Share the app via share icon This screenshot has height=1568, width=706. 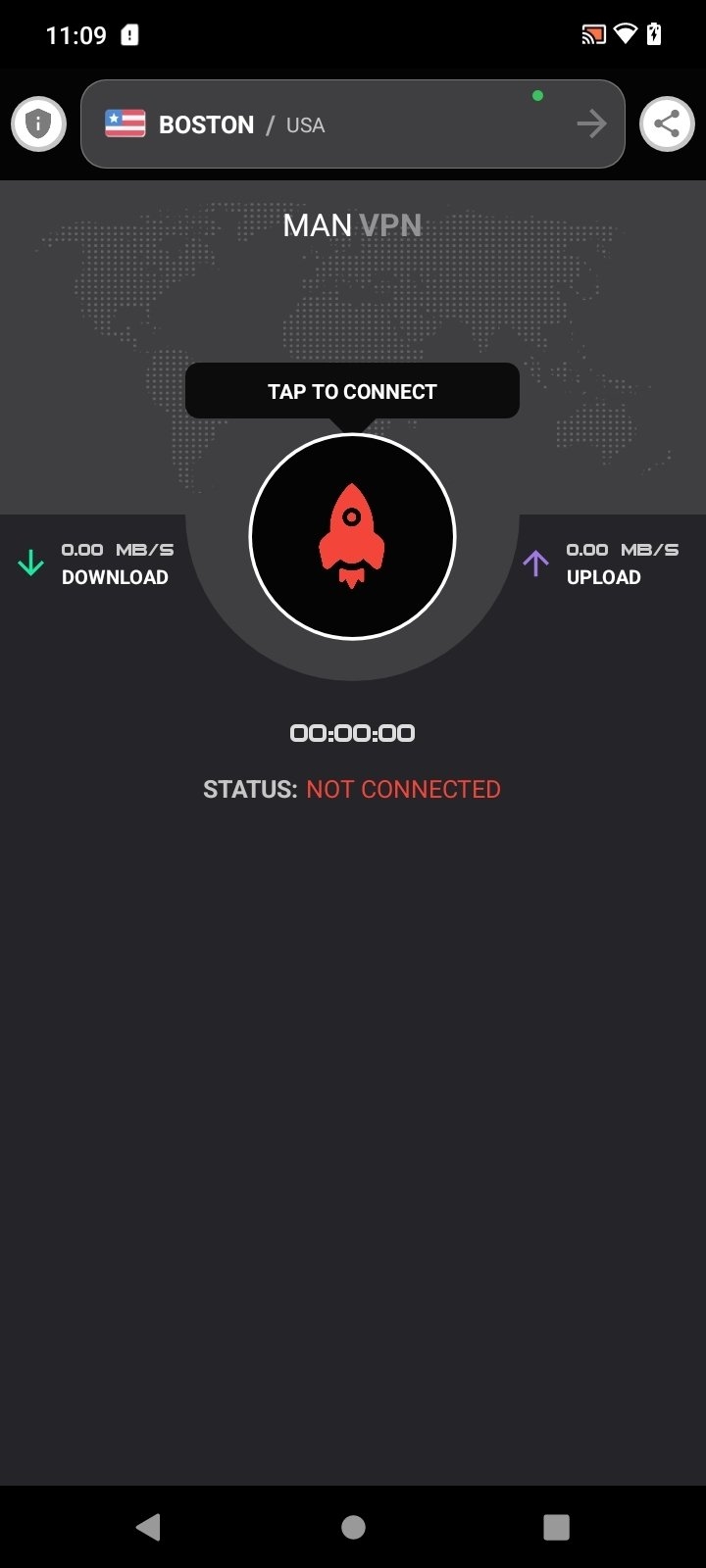(667, 124)
